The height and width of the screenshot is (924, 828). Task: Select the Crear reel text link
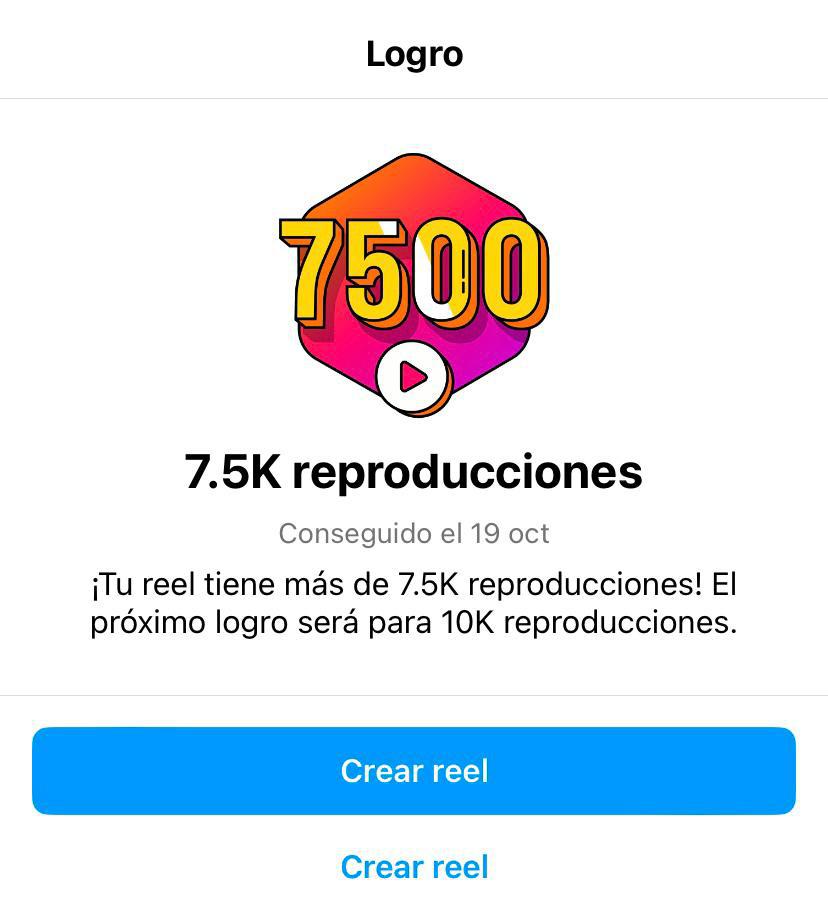pos(414,866)
